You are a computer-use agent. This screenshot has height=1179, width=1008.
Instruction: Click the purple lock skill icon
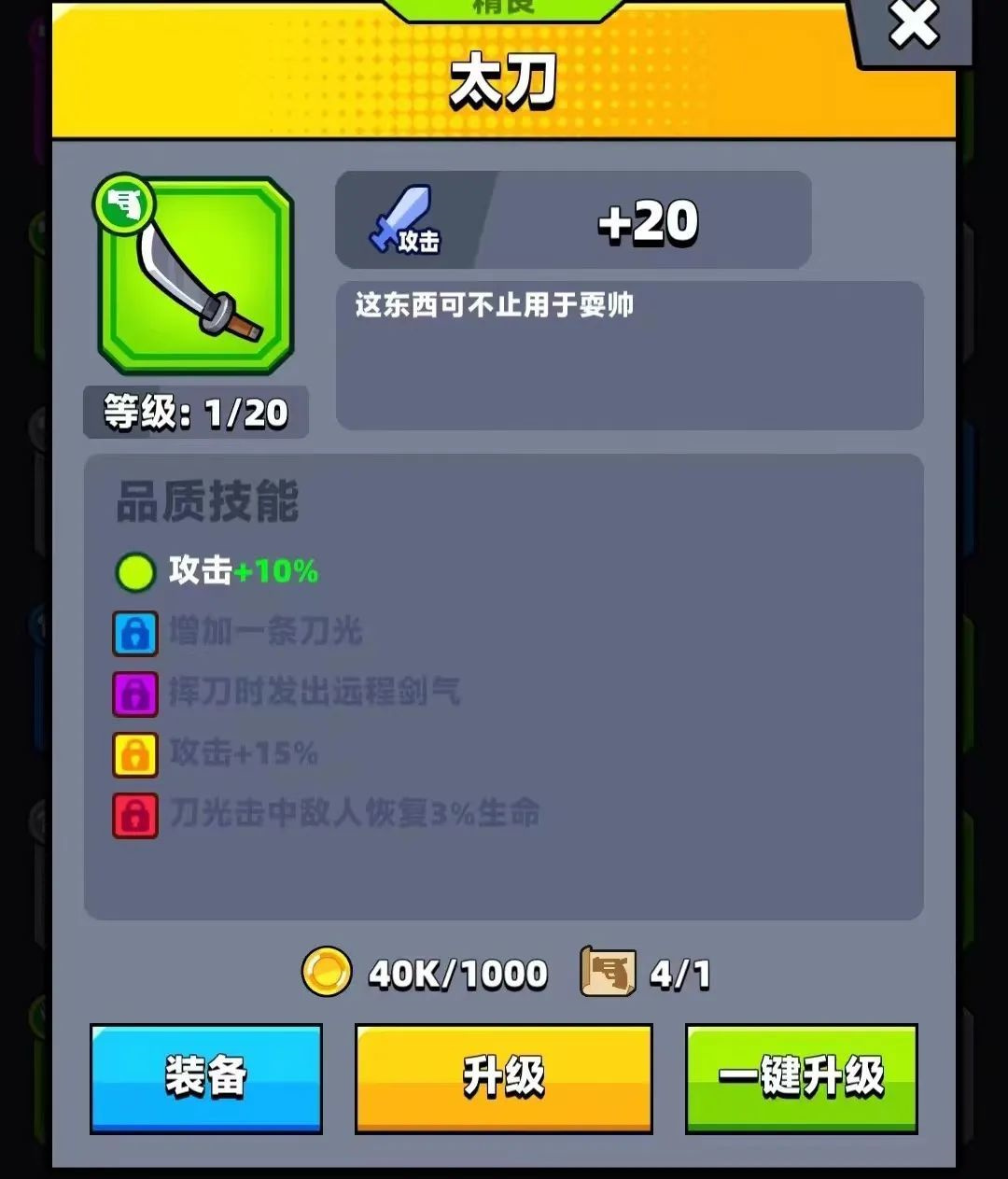134,695
